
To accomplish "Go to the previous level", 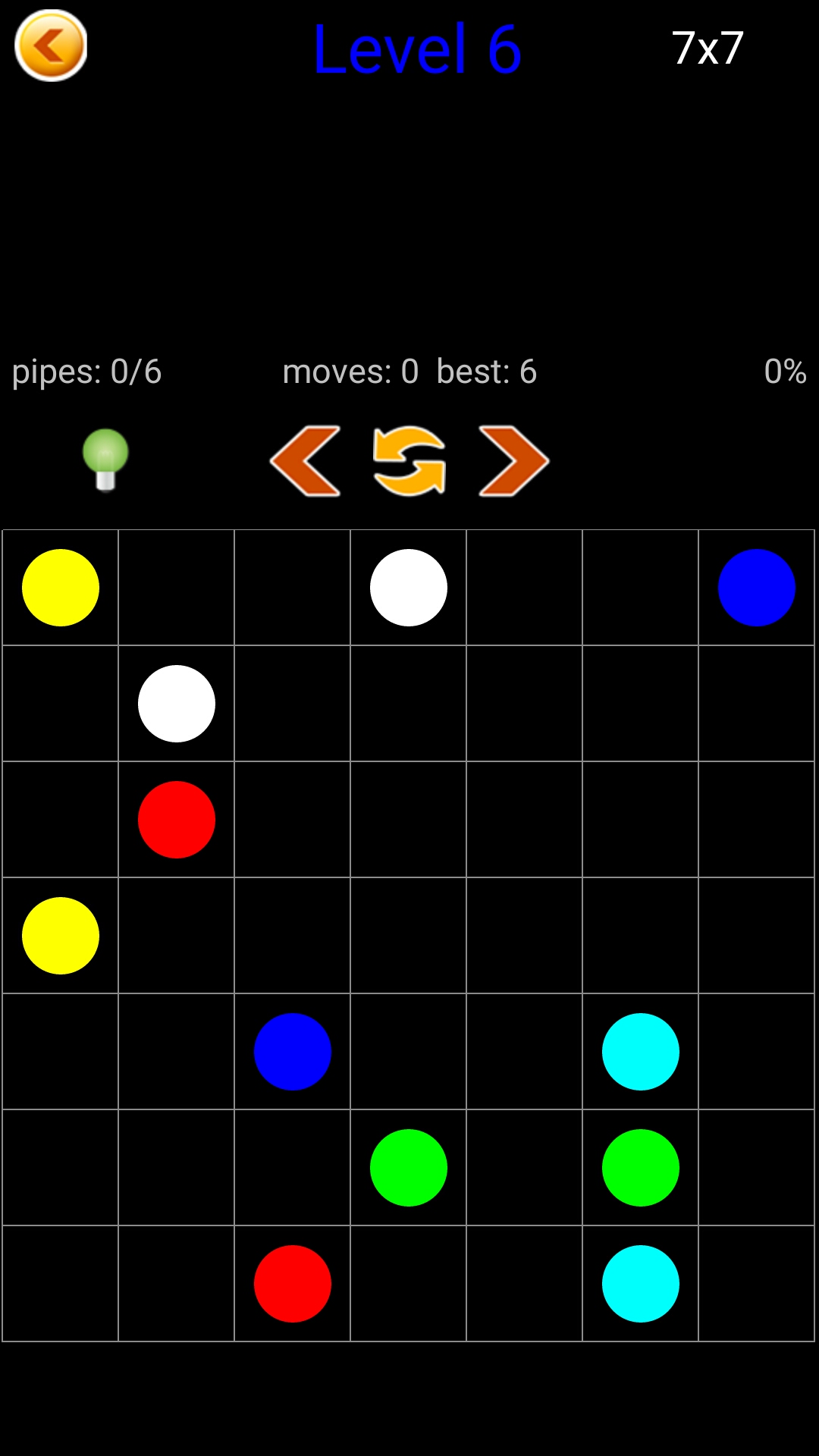I will point(306,461).
